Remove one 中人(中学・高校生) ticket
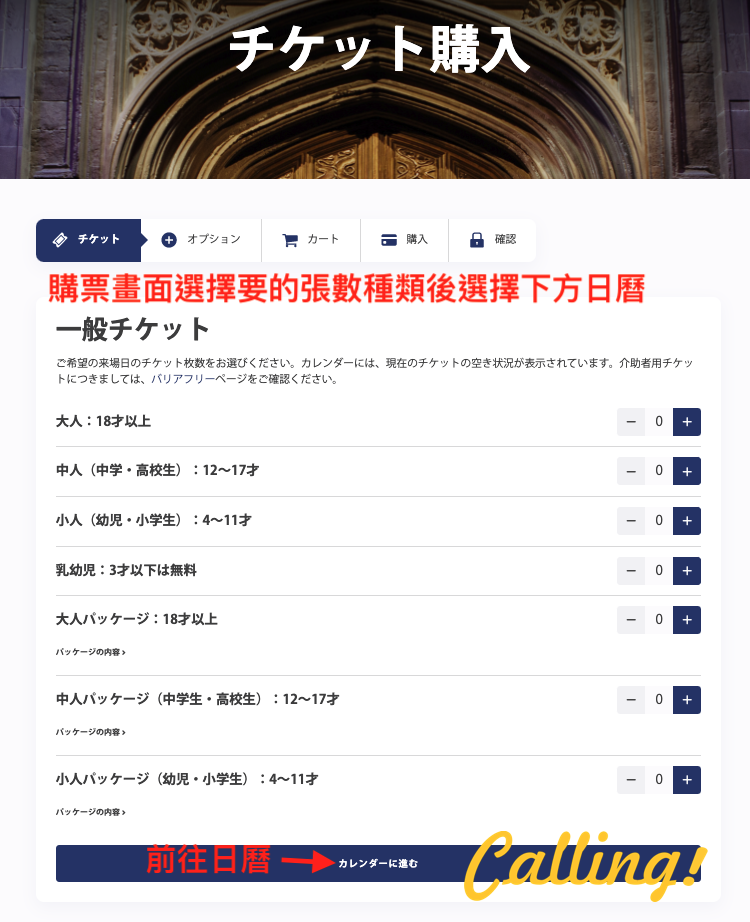Viewport: 750px width, 922px height. (631, 471)
